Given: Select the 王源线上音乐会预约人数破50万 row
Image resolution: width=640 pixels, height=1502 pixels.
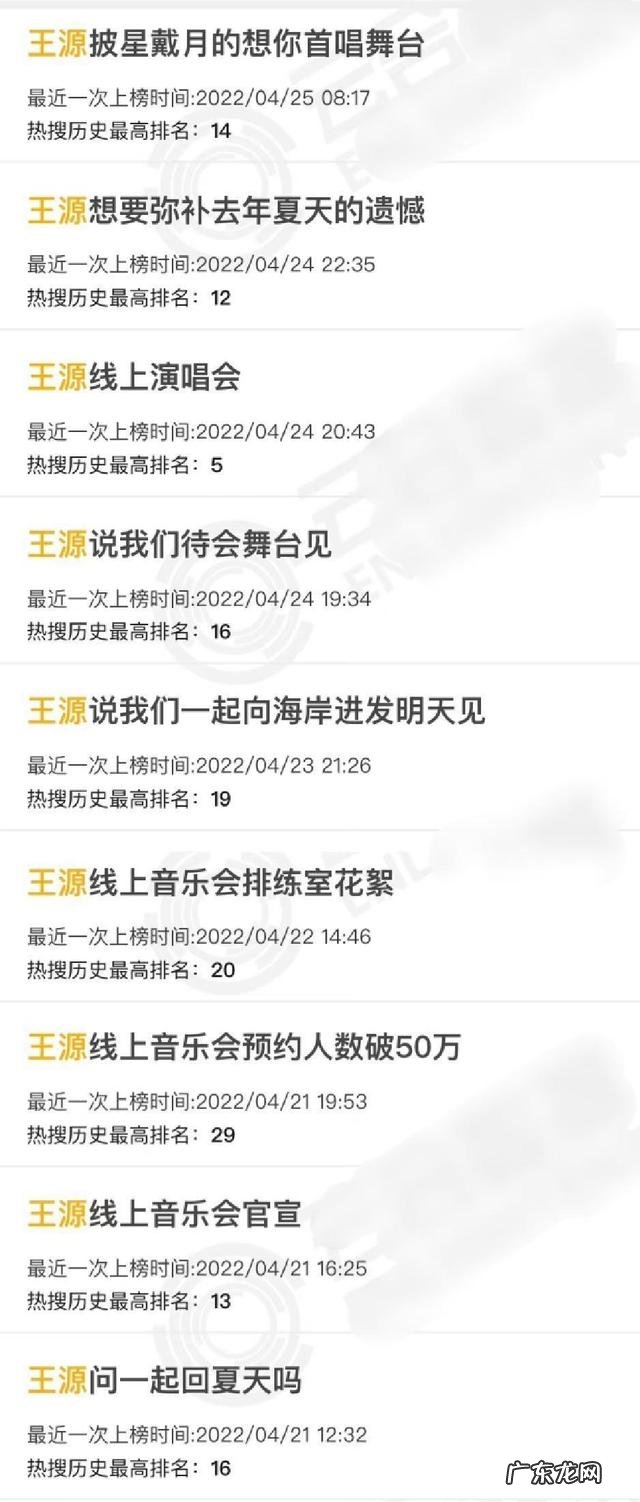Looking at the screenshot, I should [x=244, y=1048].
